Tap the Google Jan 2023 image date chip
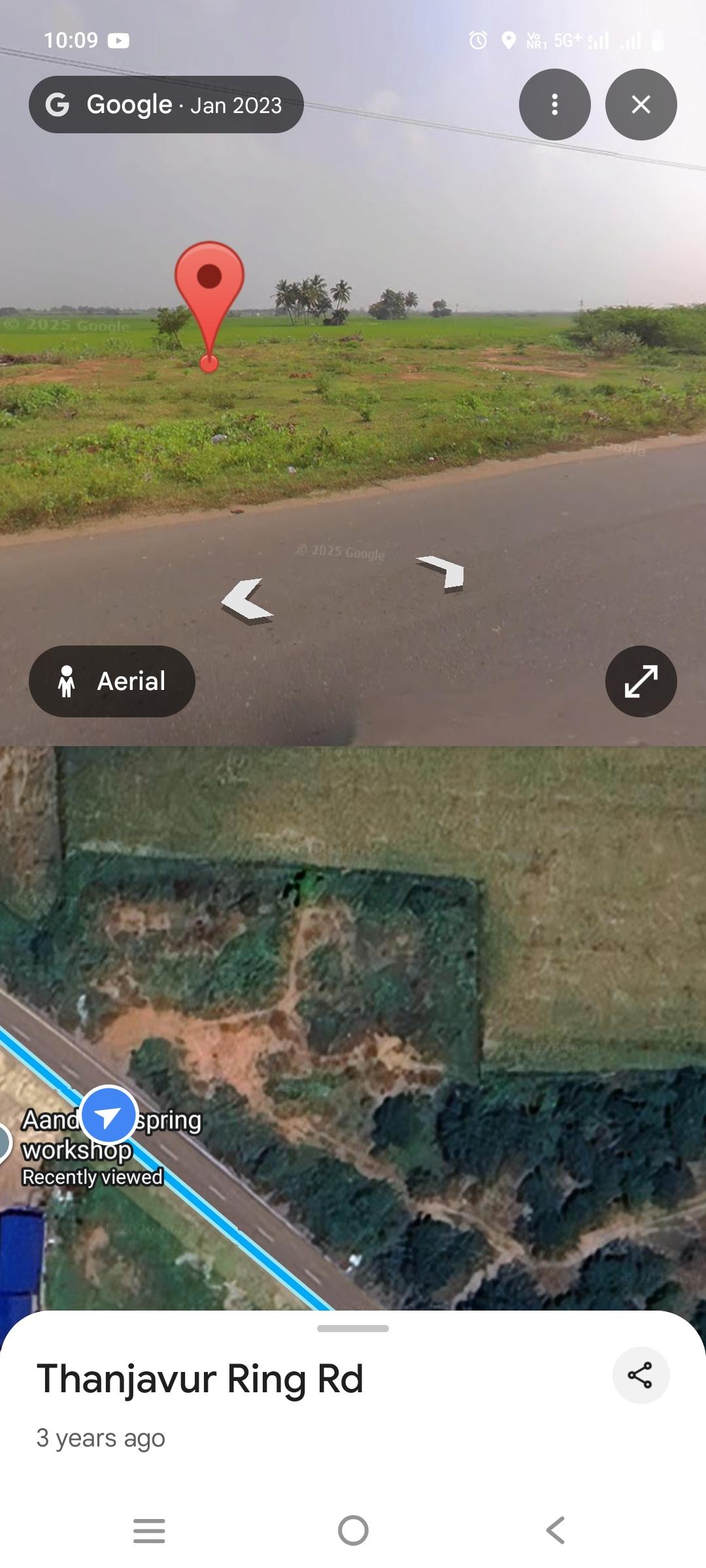 pos(166,105)
